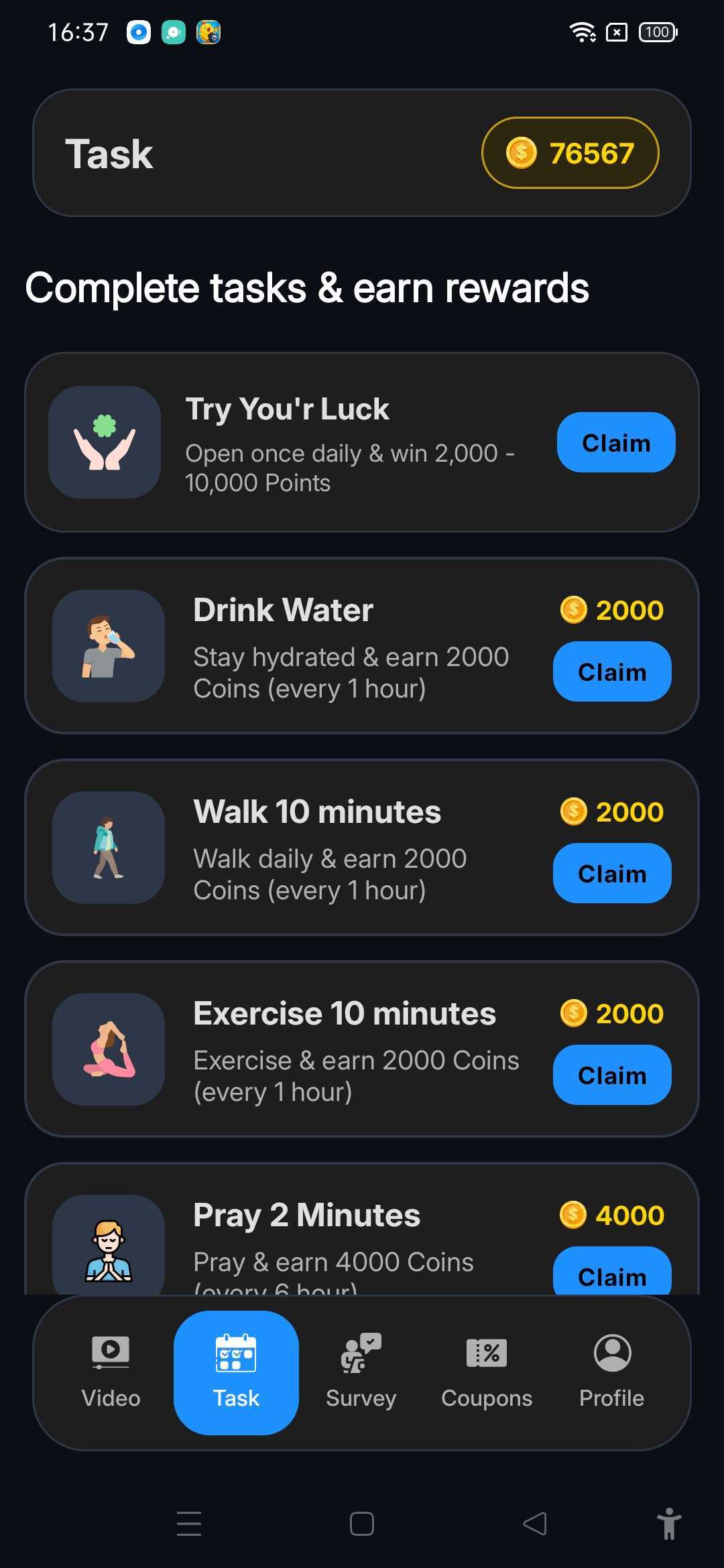The height and width of the screenshot is (1568, 724).
Task: Open the Coupons section icon
Action: click(486, 1353)
